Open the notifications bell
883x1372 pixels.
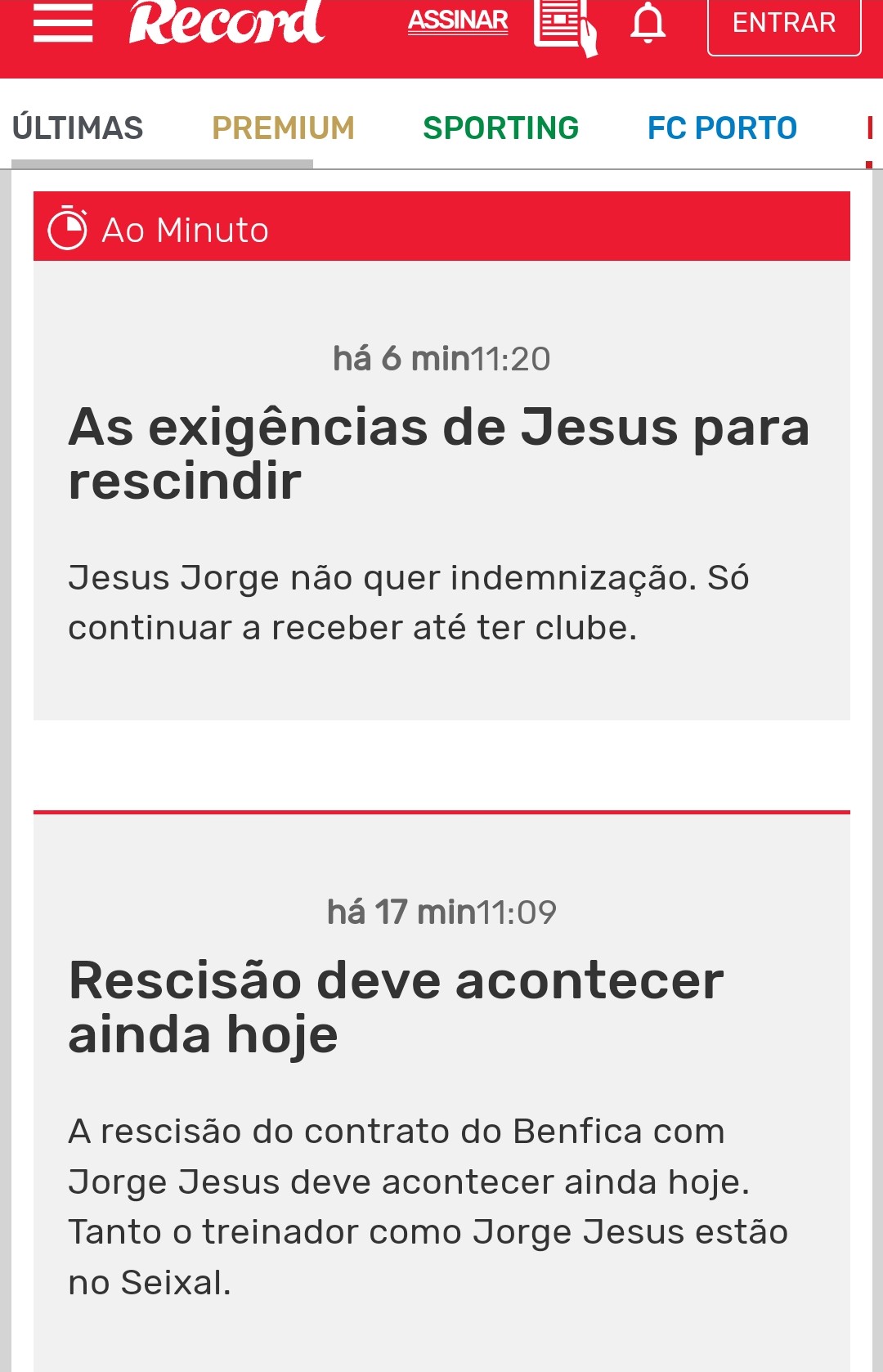[648, 23]
